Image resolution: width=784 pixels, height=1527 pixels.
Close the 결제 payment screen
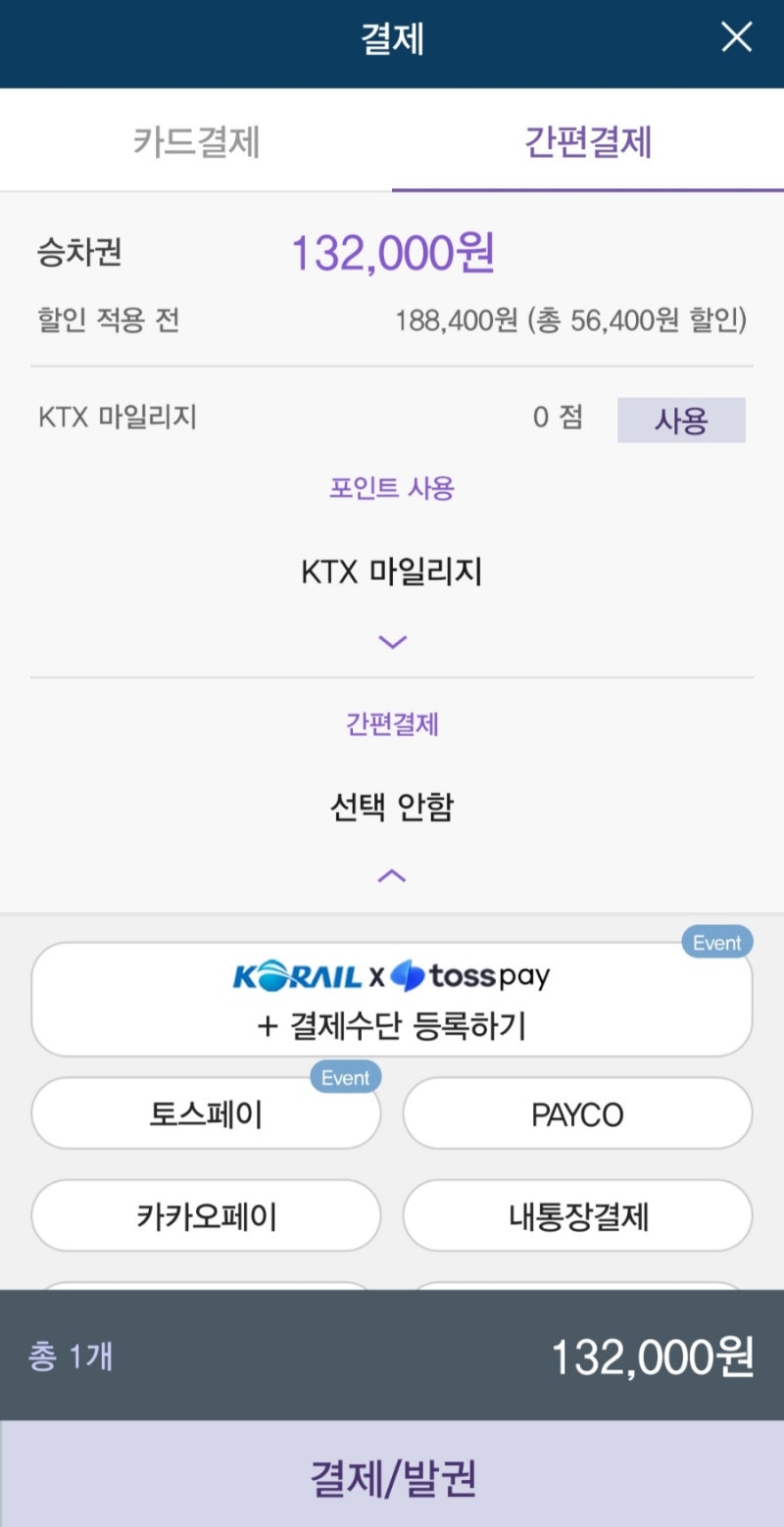[x=736, y=37]
